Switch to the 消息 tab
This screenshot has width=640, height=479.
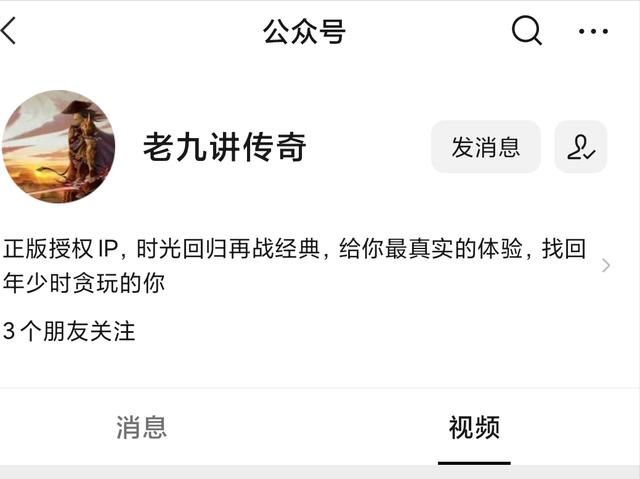(141, 428)
